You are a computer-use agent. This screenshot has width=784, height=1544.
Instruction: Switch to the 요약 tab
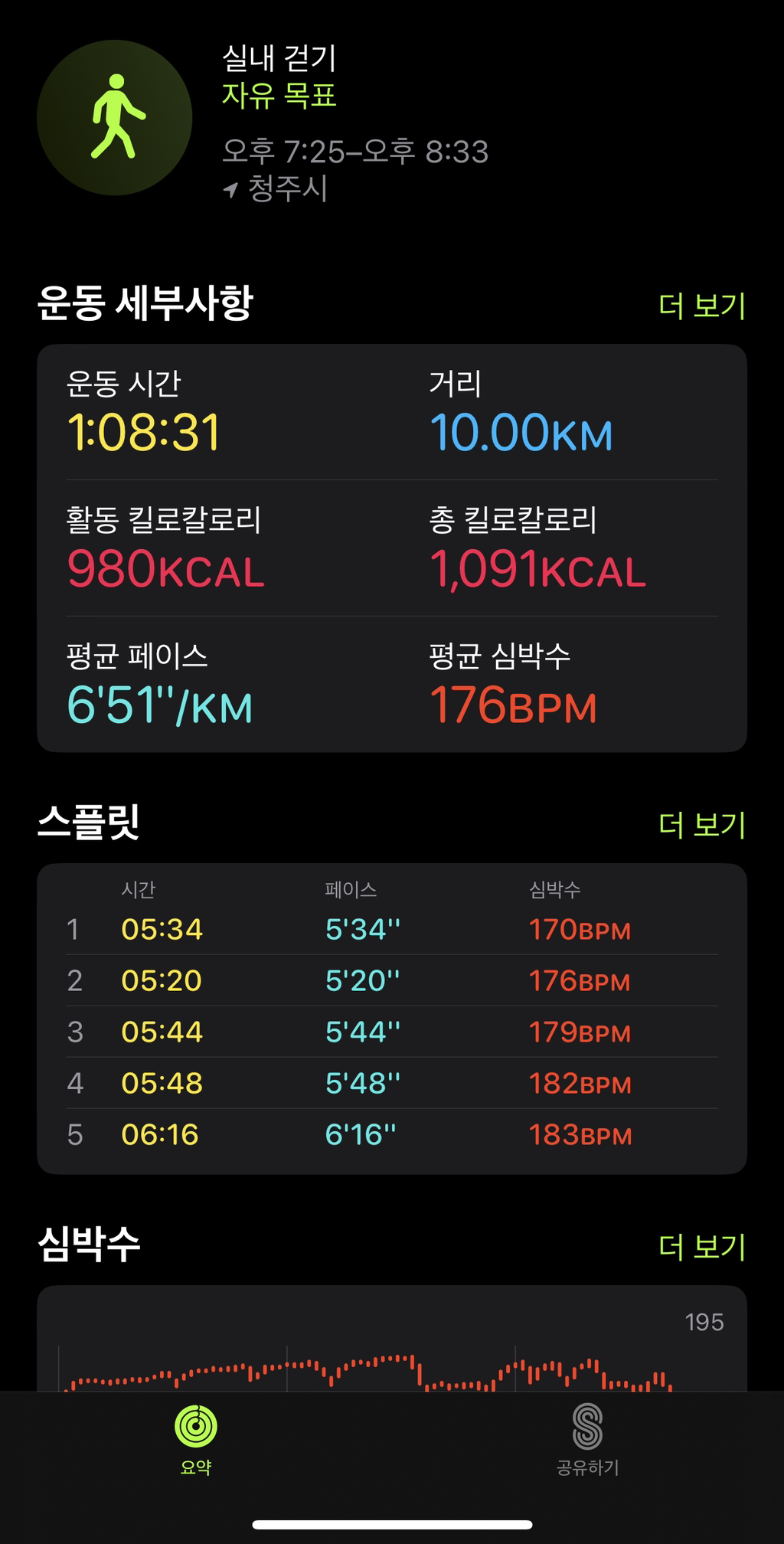[196, 1438]
